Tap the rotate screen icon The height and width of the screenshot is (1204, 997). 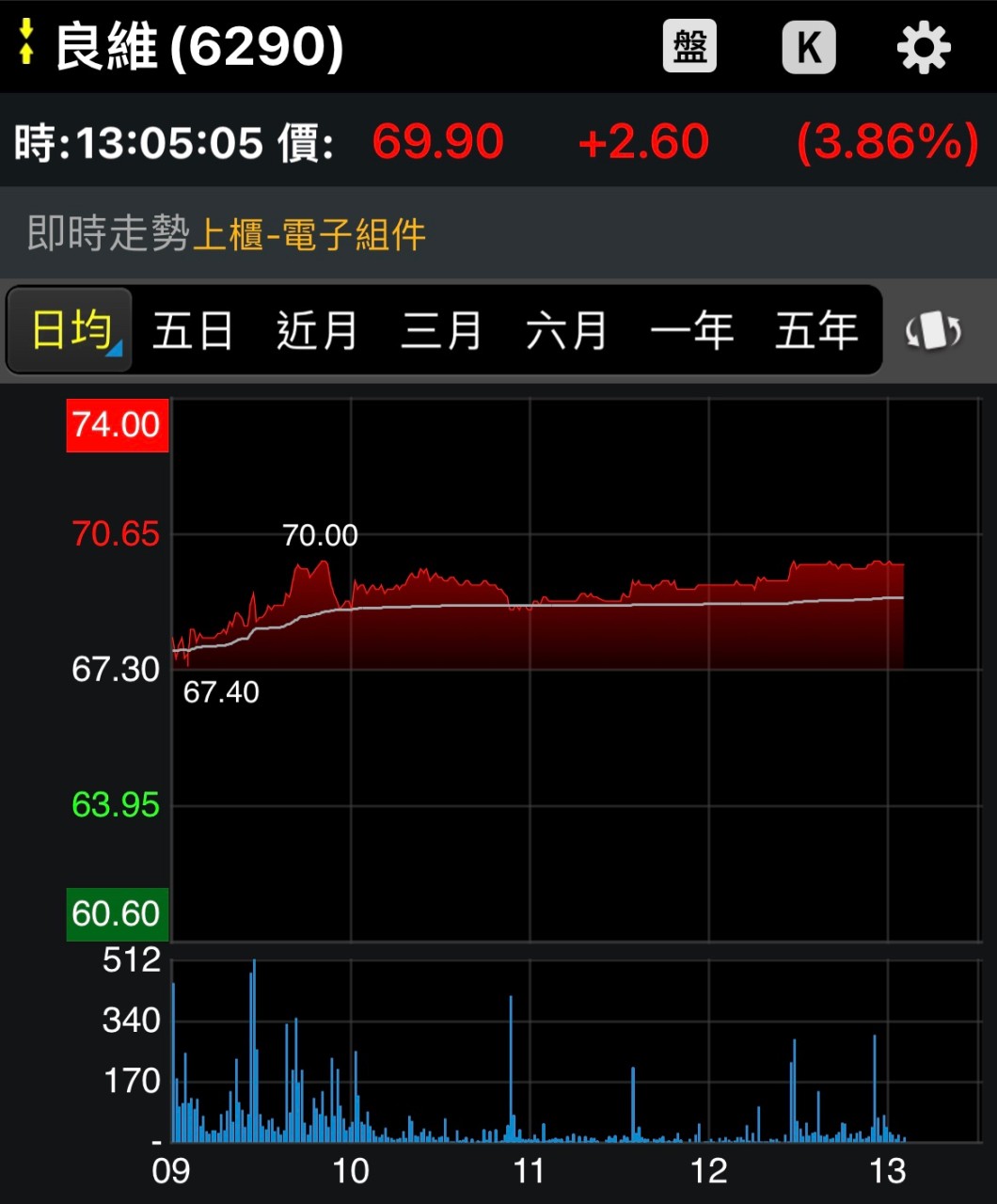pyautogui.click(x=933, y=331)
